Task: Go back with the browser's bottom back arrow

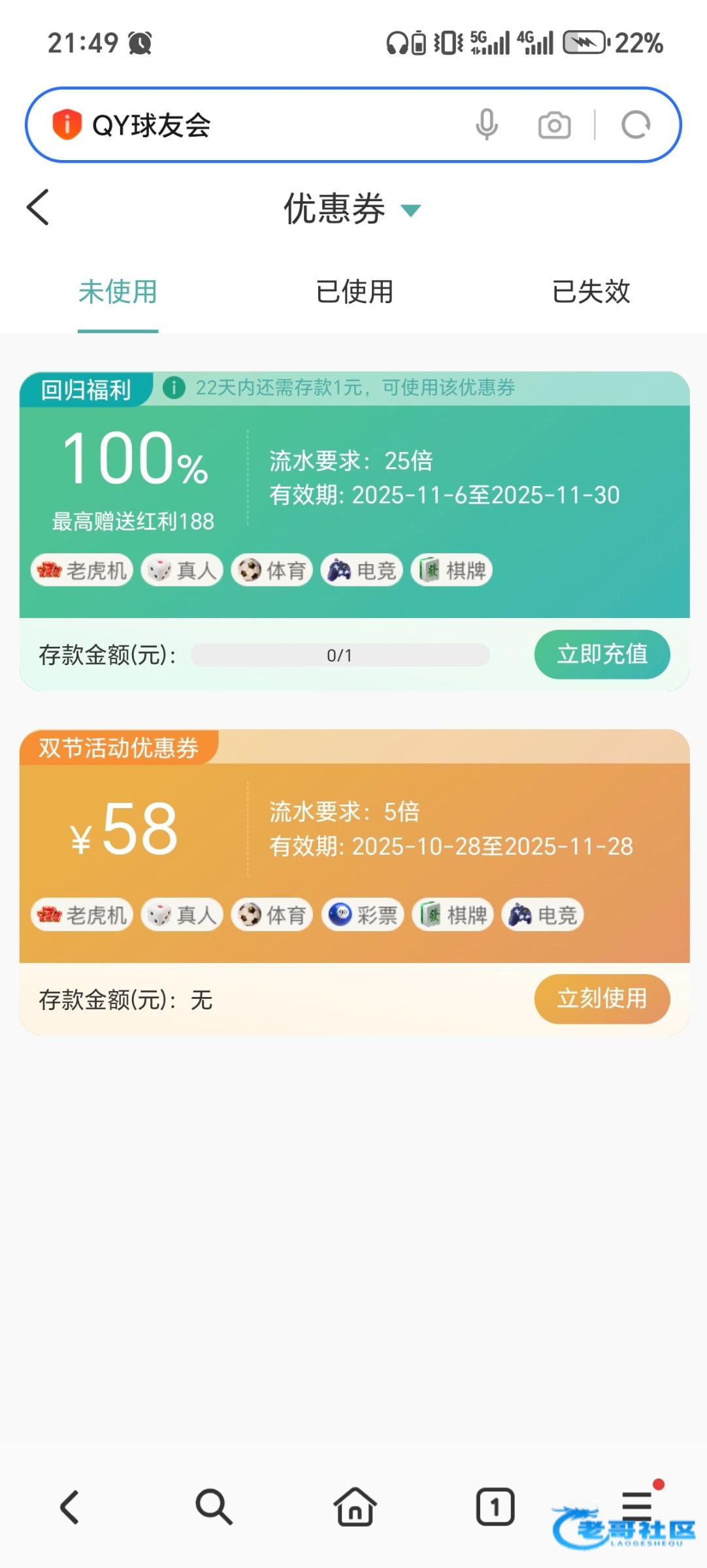Action: 71,1507
